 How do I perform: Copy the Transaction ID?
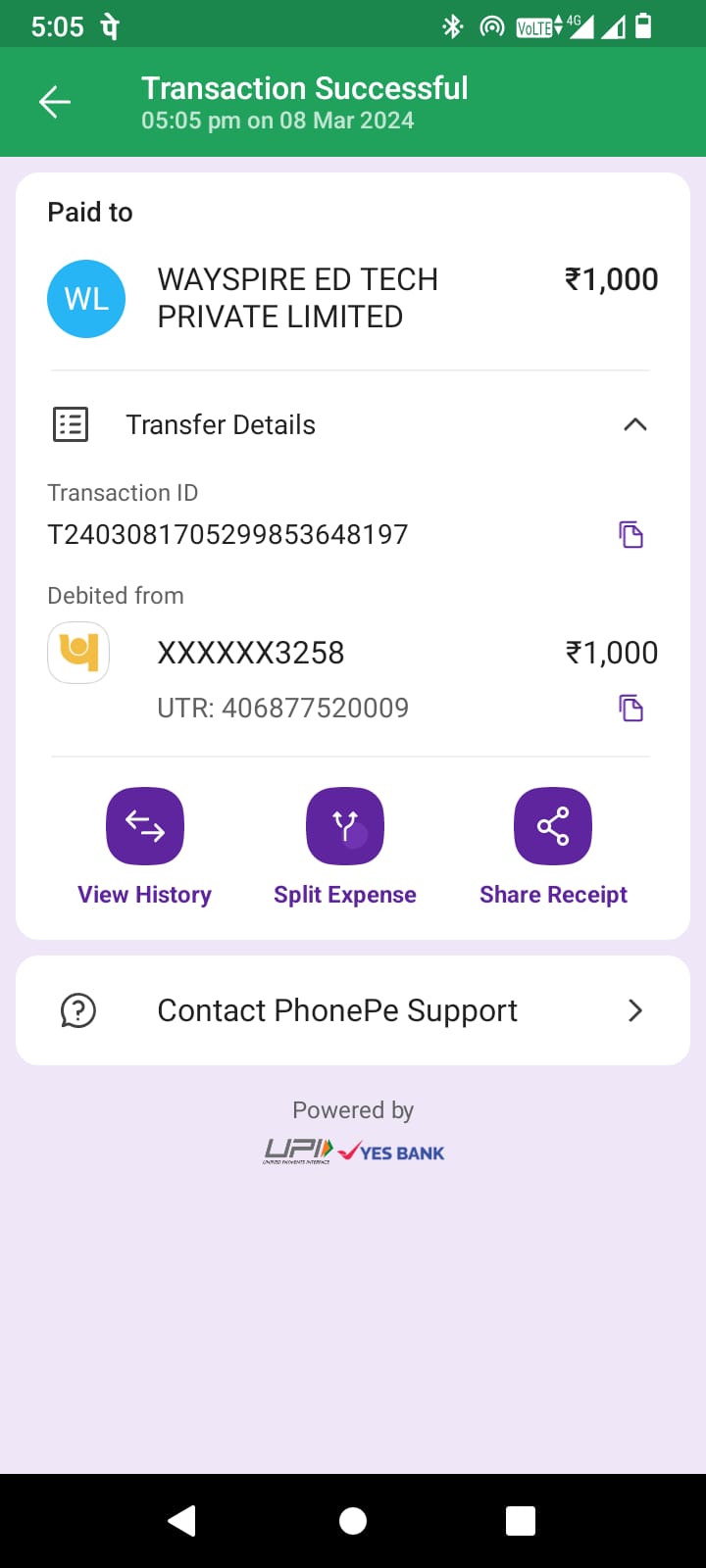[630, 534]
